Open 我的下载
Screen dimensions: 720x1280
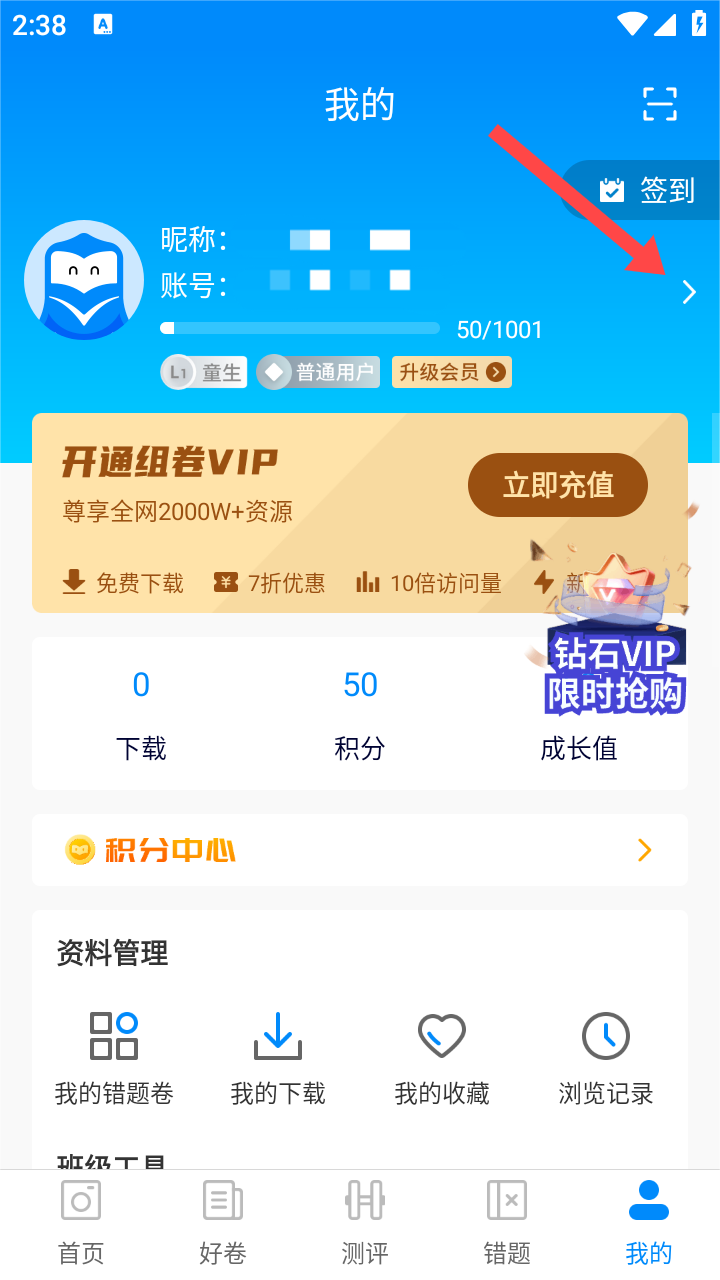coord(278,1057)
